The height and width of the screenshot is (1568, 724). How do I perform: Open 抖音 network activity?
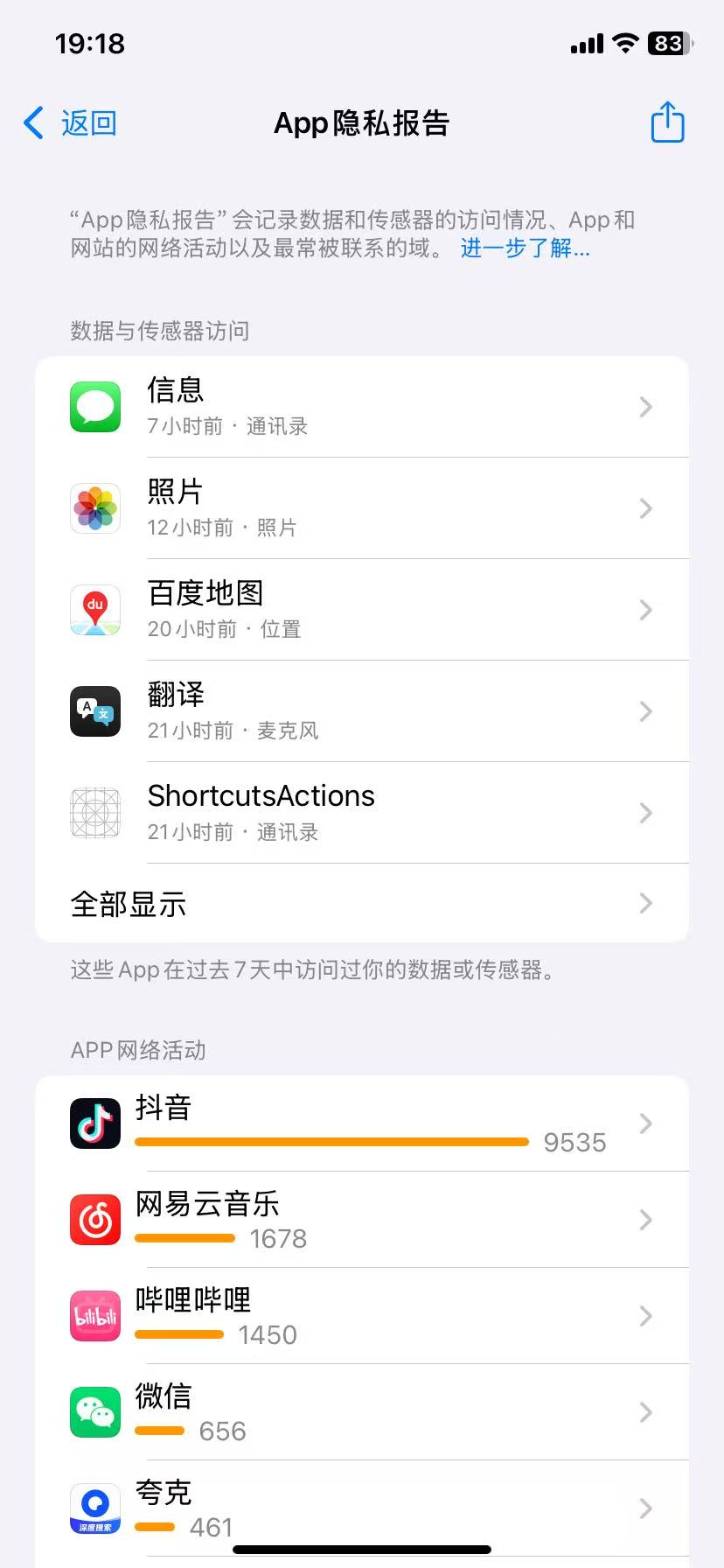click(x=362, y=1123)
